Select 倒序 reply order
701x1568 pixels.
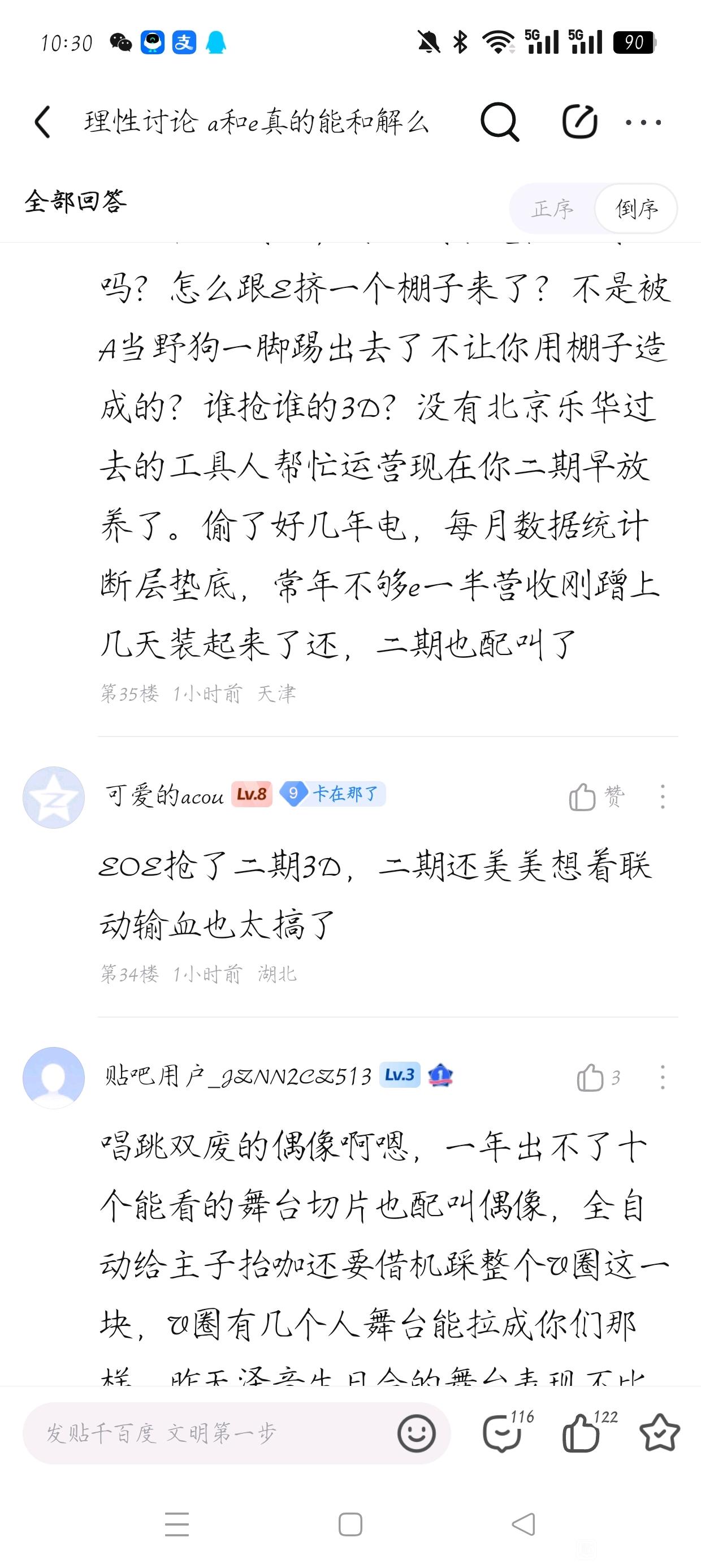pyautogui.click(x=636, y=209)
